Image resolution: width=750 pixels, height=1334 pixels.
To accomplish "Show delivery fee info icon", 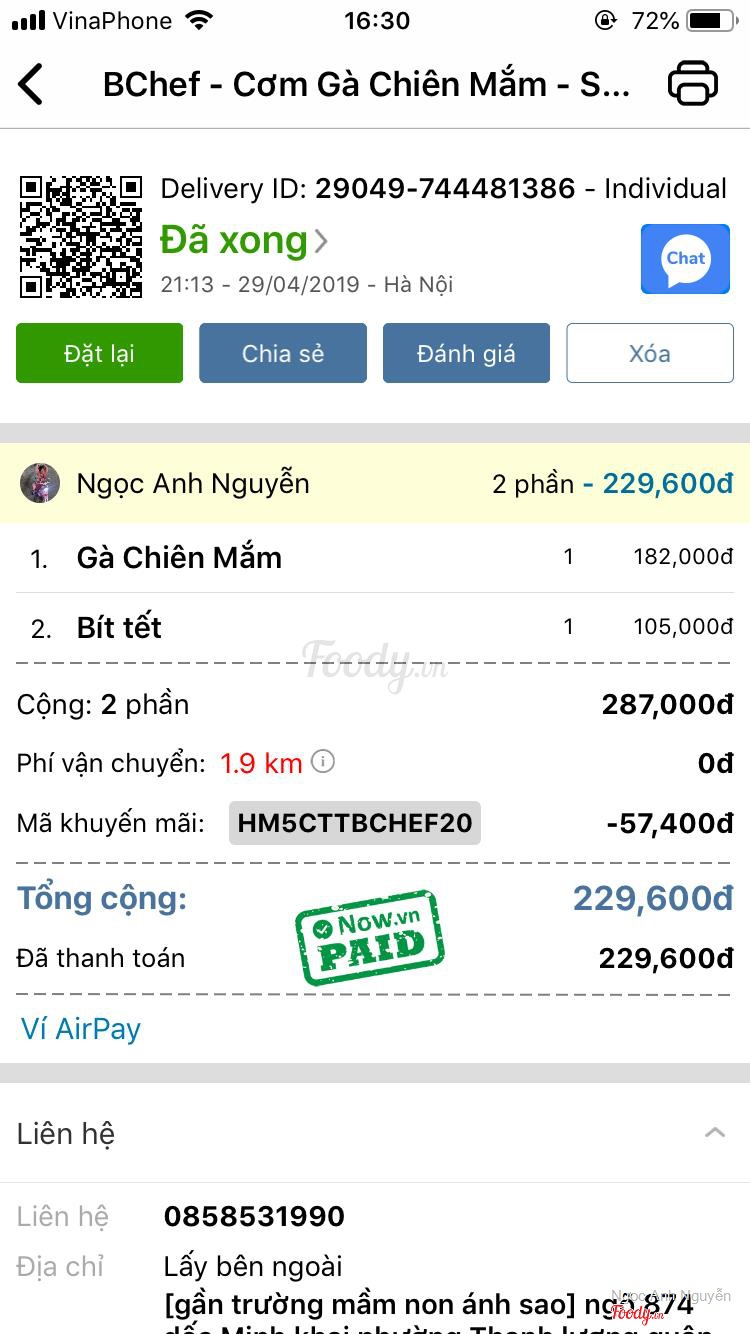I will 322,762.
